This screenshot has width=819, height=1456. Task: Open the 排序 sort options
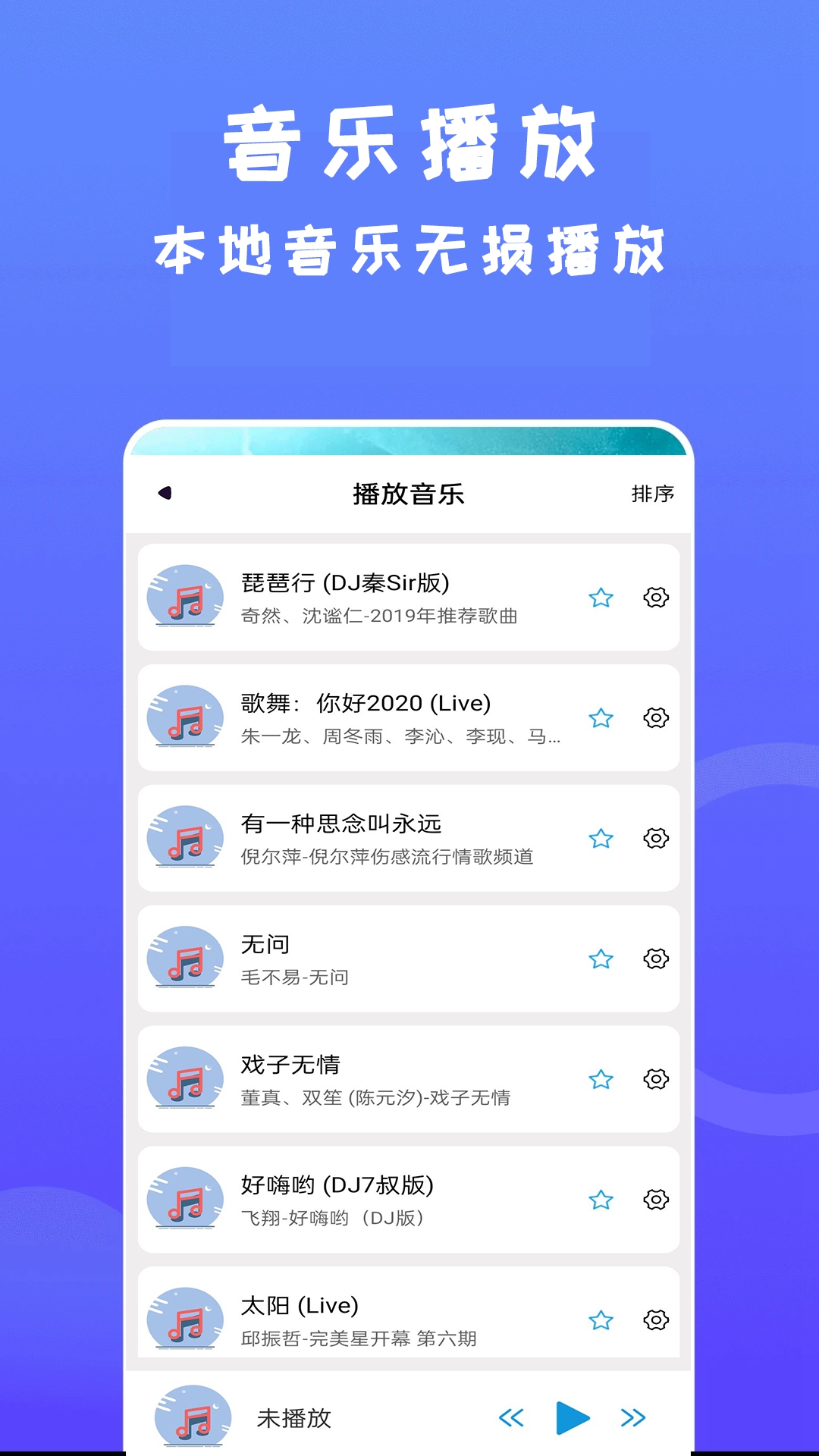654,493
